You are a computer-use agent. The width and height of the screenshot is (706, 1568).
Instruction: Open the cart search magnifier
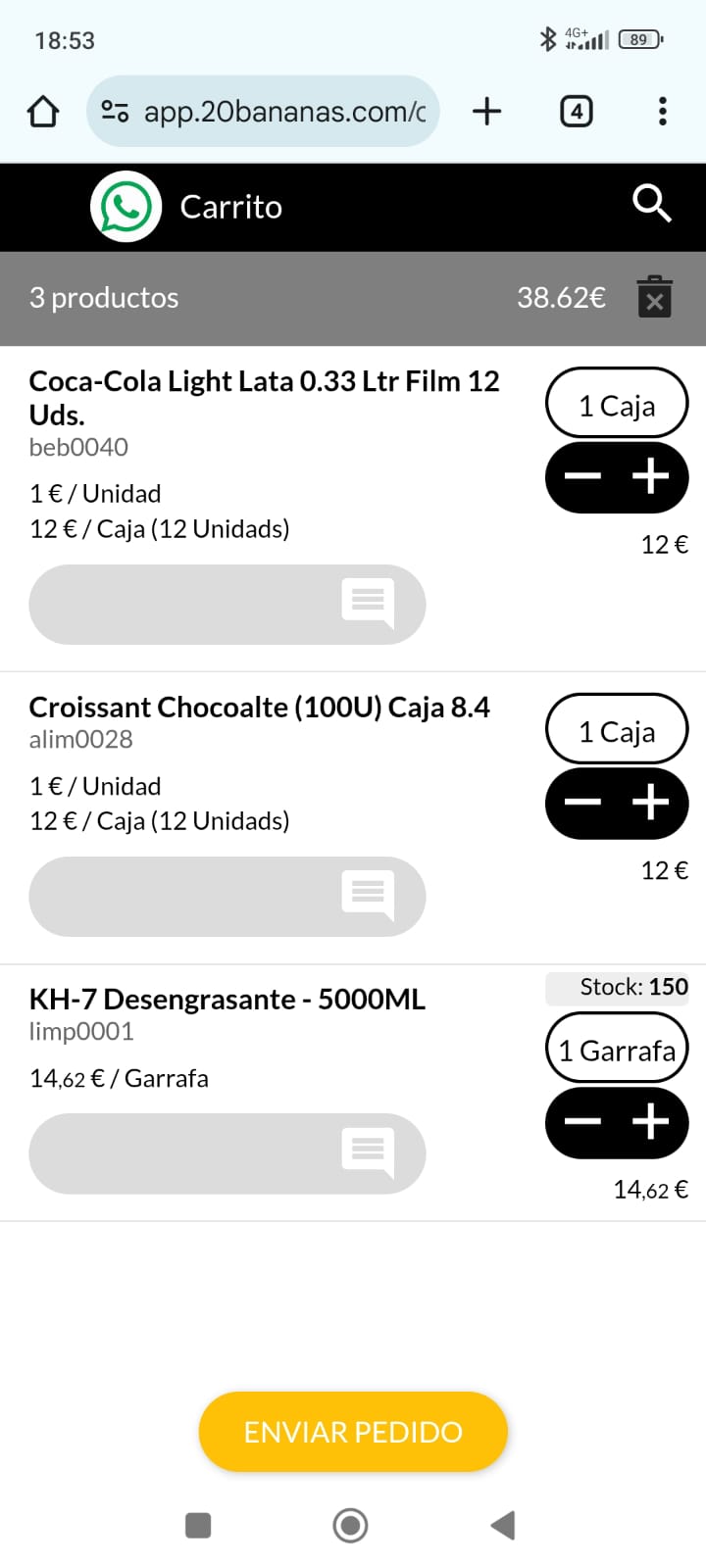pyautogui.click(x=652, y=204)
